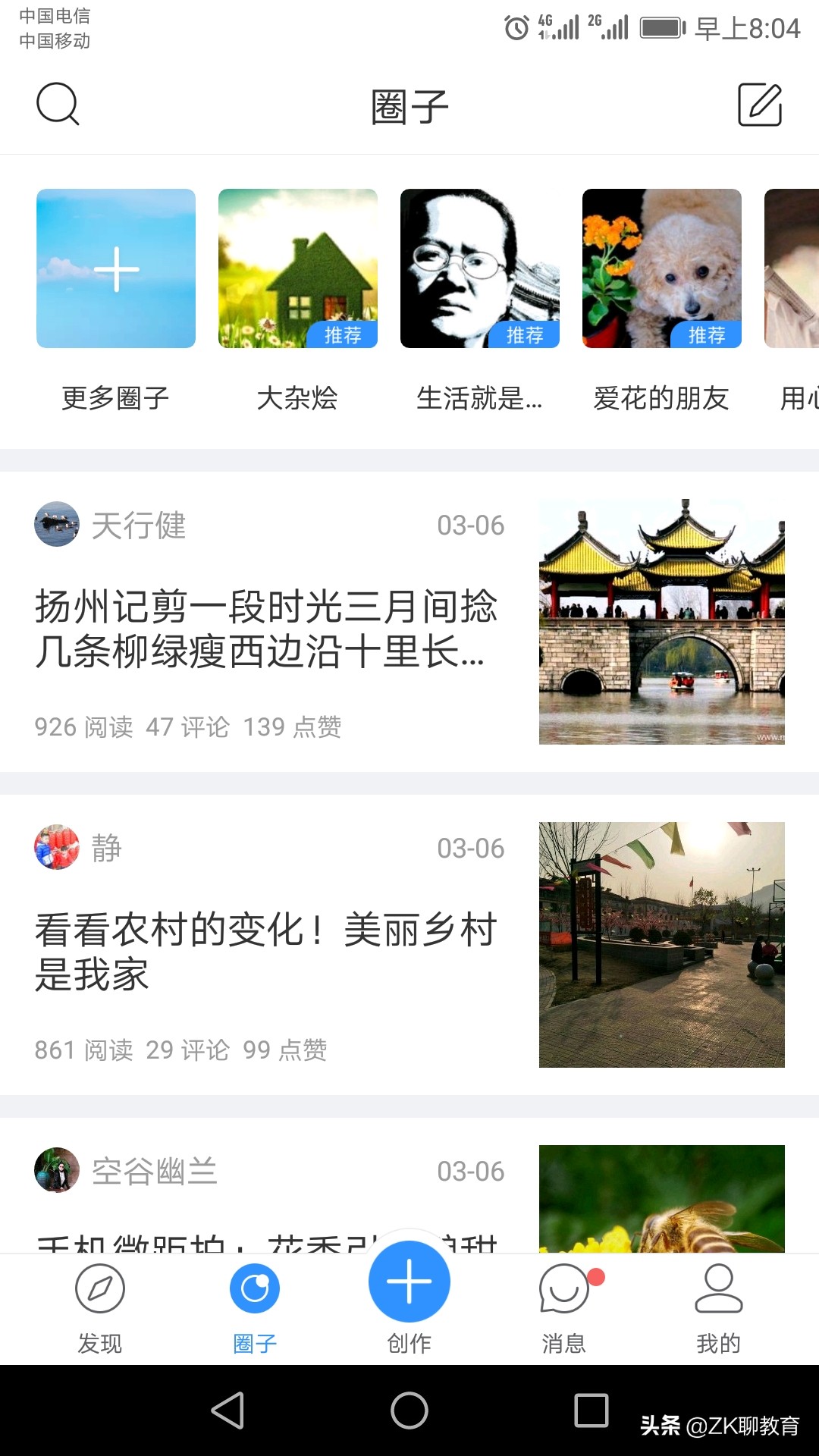The height and width of the screenshot is (1456, 819).
Task: Tap the compose post icon top right
Action: pyautogui.click(x=763, y=105)
